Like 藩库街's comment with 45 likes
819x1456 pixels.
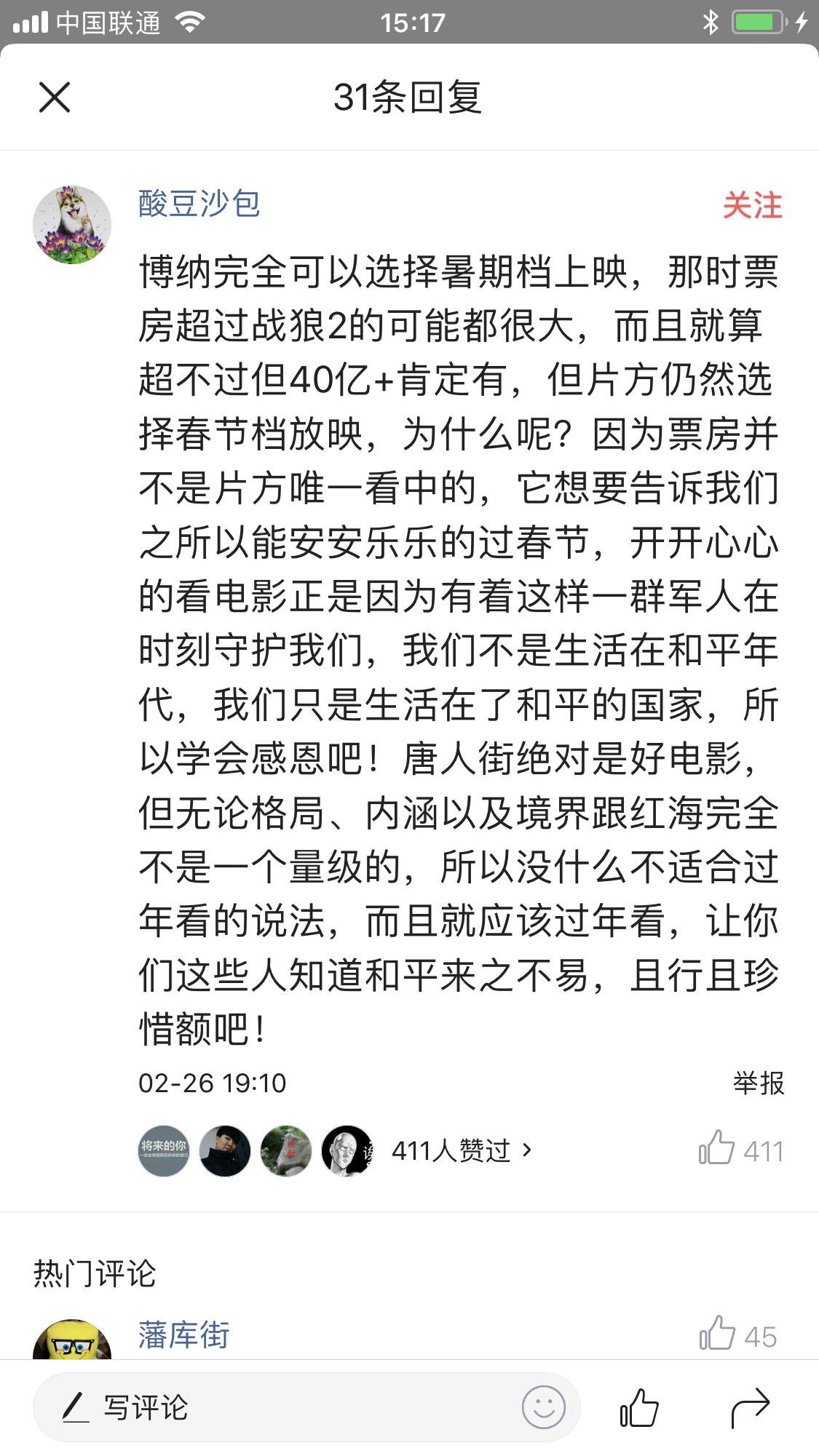[x=737, y=1334]
